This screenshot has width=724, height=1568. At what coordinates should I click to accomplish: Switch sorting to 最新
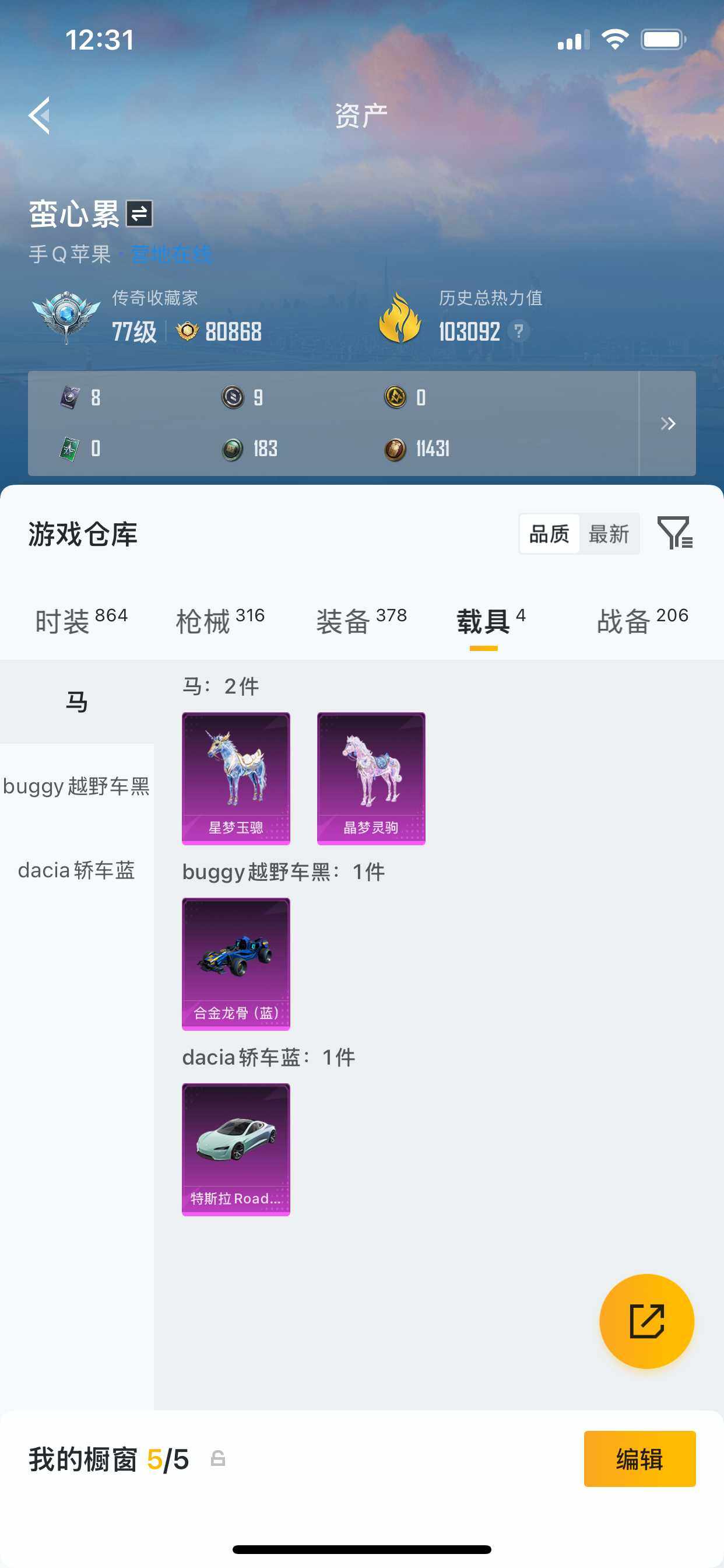tap(610, 533)
